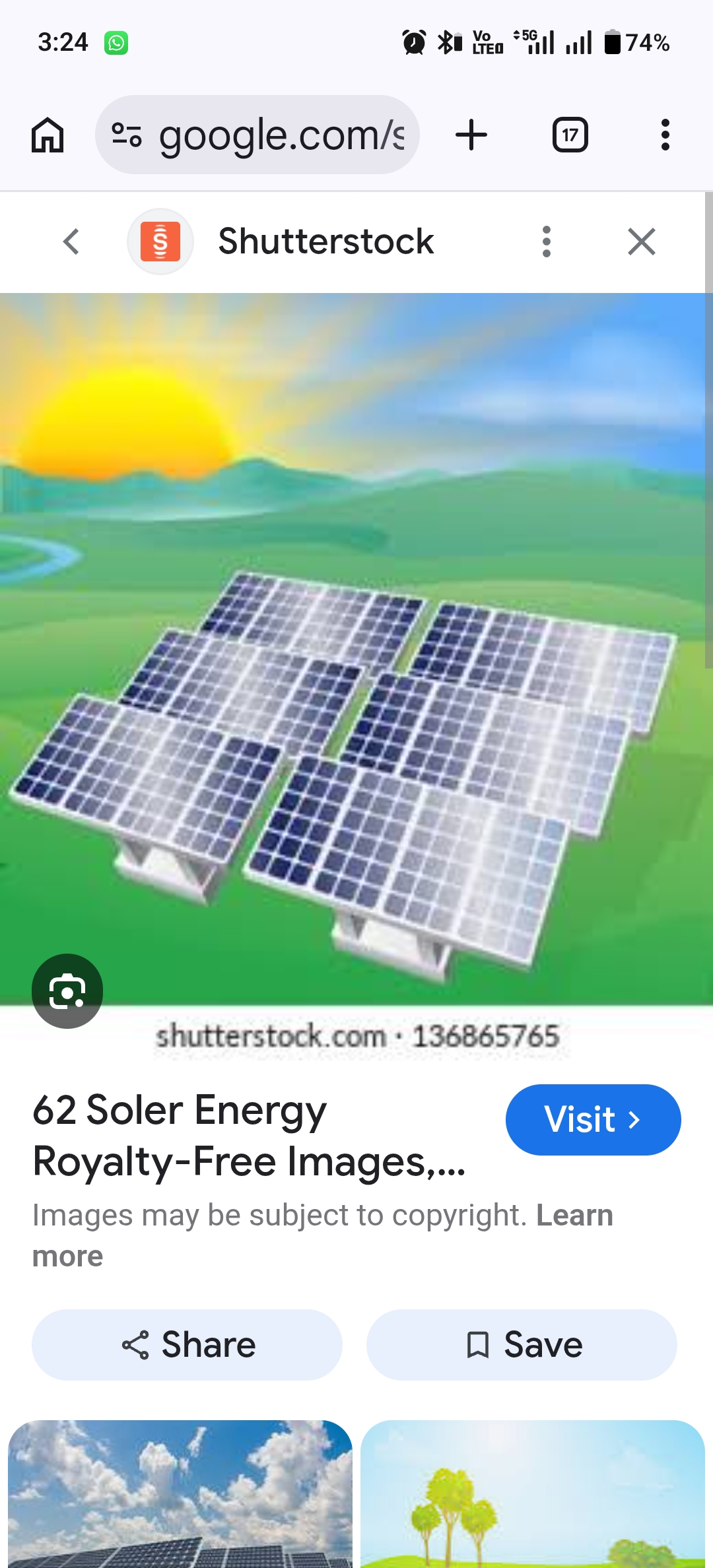
Task: Open a new browser tab
Action: (x=471, y=135)
